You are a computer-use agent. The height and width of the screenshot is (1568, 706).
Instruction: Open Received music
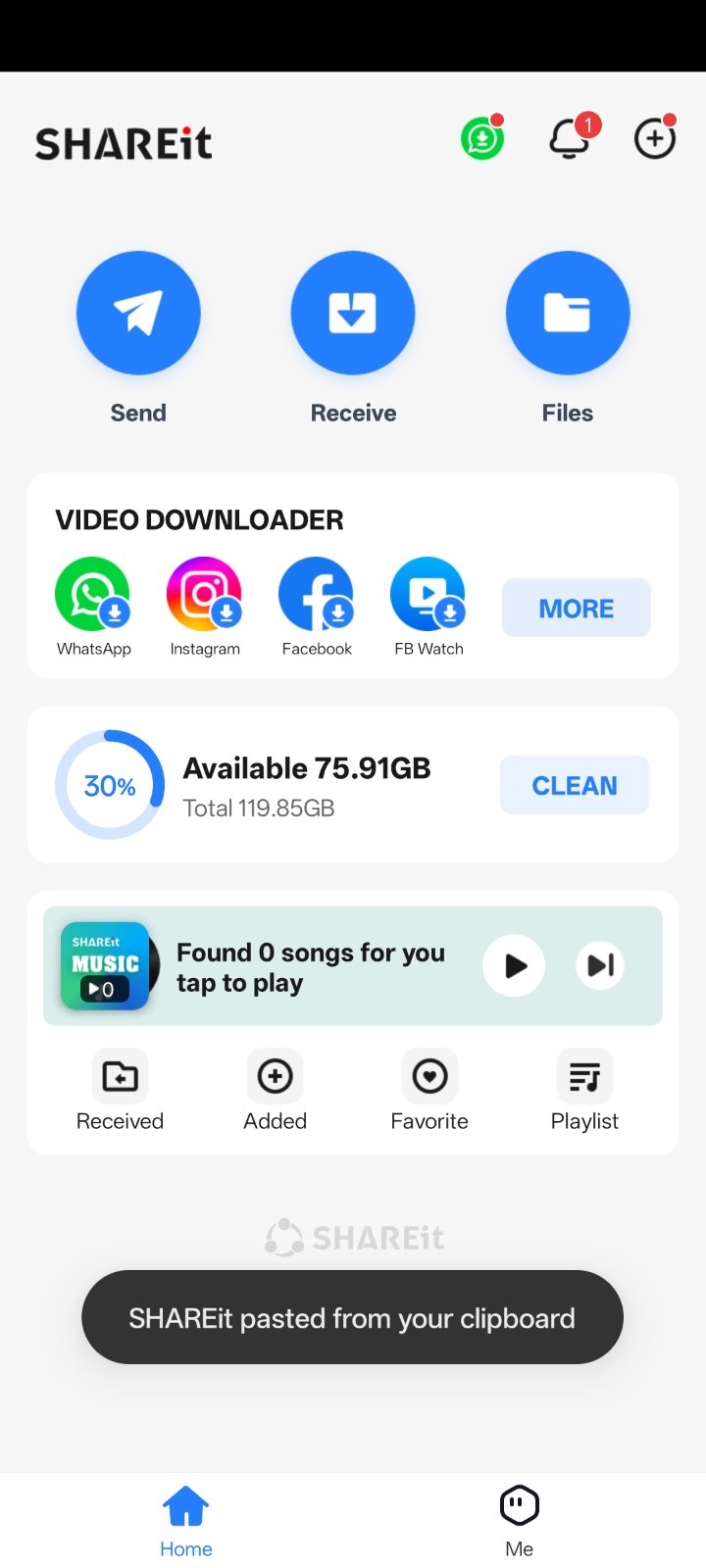point(120,1089)
